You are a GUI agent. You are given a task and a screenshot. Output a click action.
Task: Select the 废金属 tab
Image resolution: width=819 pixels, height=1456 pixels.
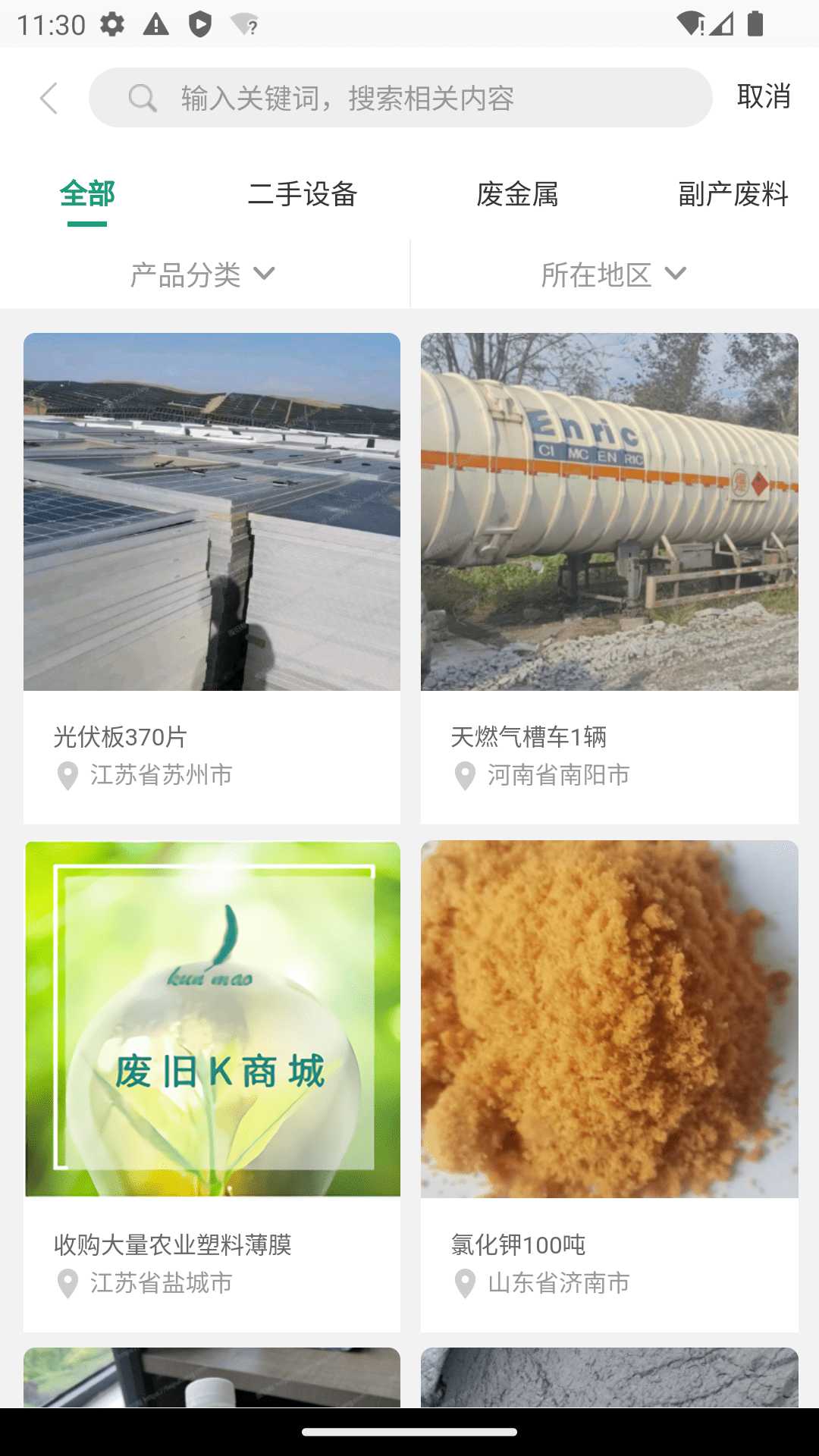pyautogui.click(x=519, y=195)
